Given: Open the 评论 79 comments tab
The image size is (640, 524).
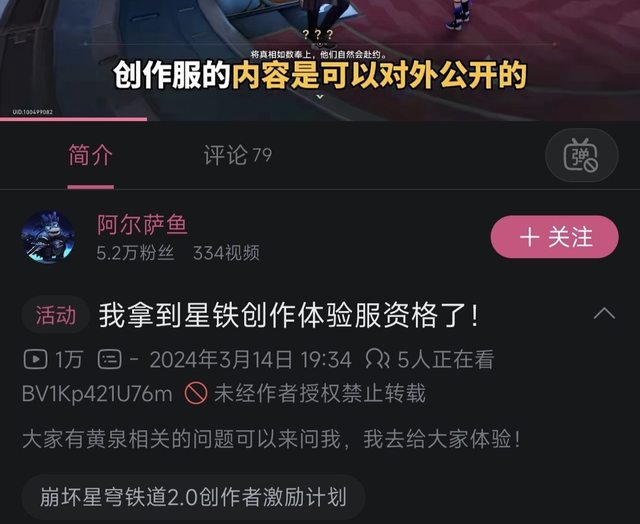Looking at the screenshot, I should 237,155.
